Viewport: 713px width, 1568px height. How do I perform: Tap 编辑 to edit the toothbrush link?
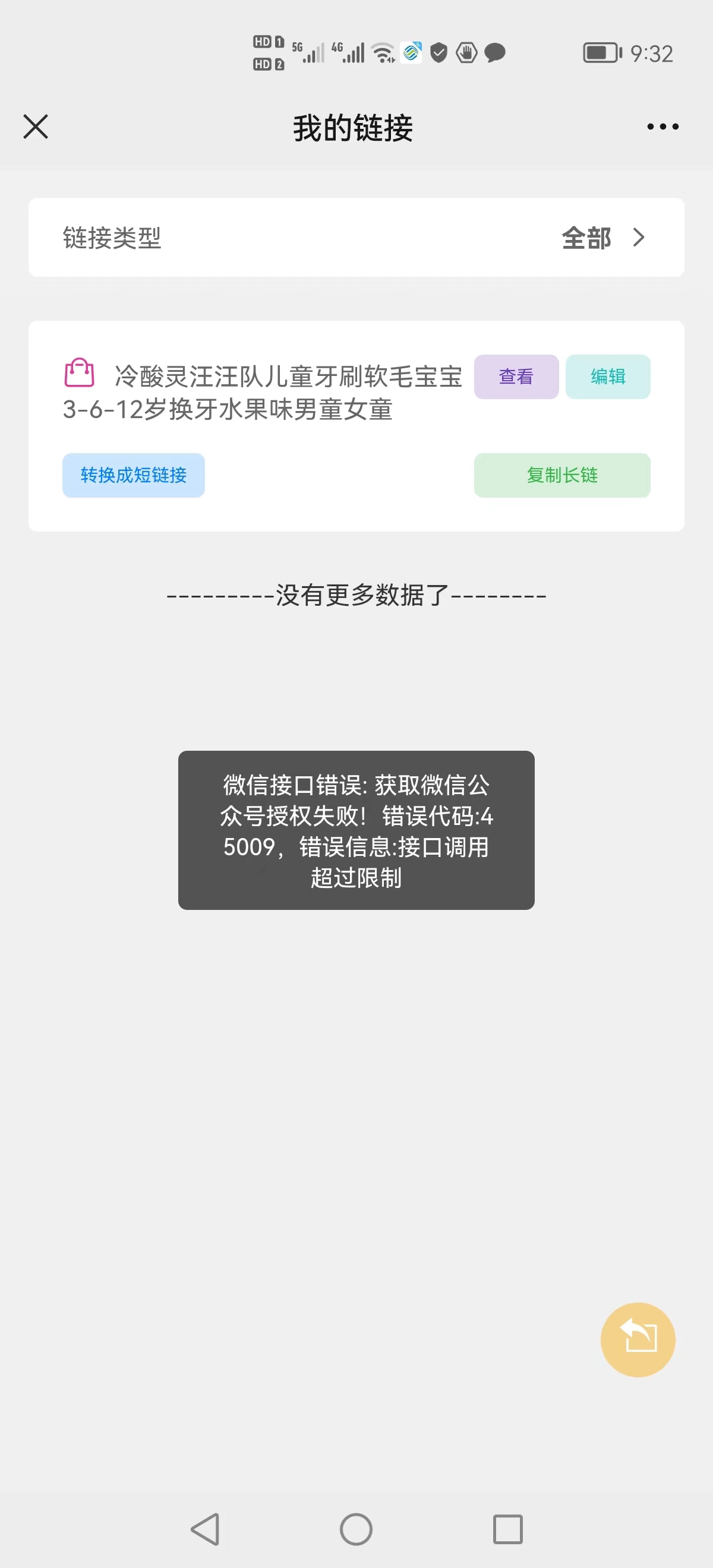[607, 377]
